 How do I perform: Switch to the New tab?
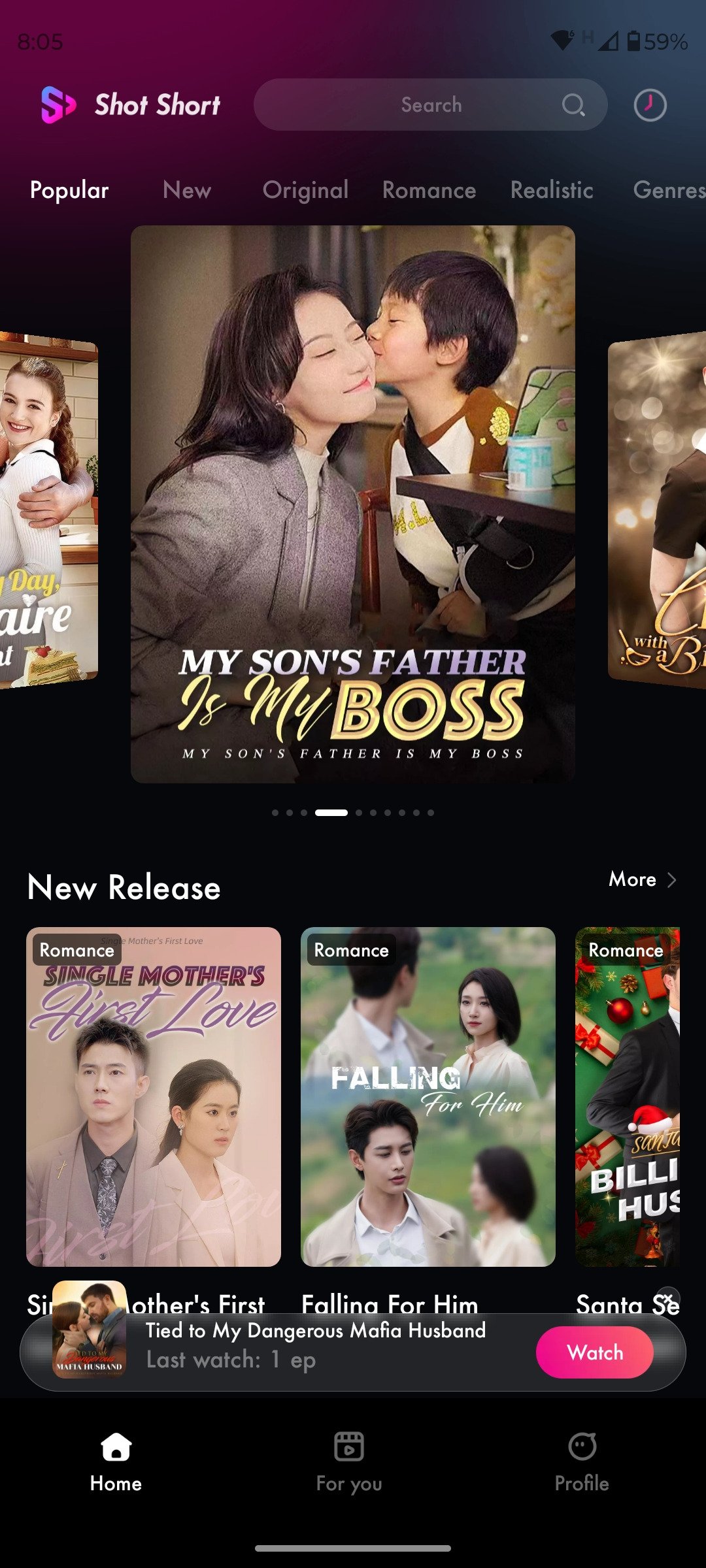[187, 190]
